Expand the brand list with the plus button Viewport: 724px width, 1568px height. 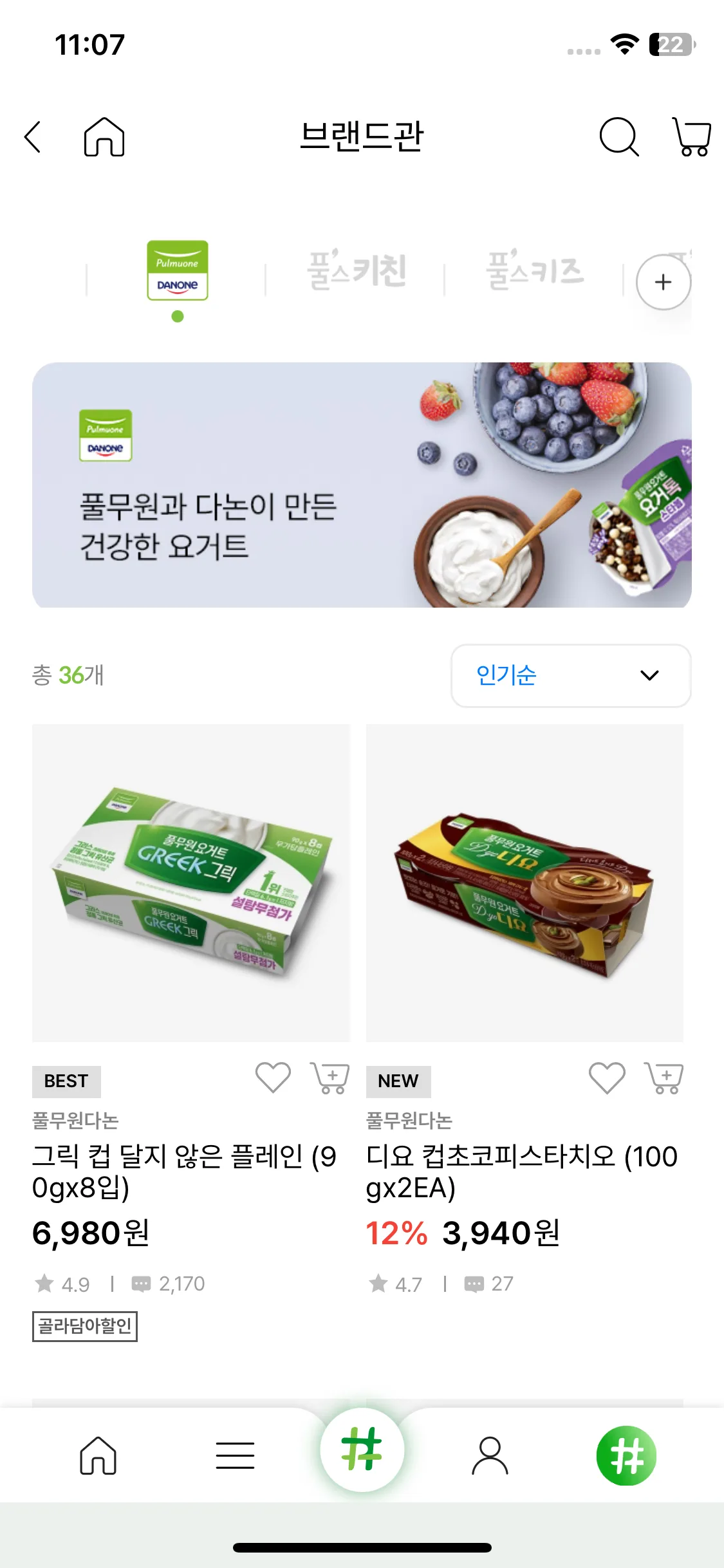[x=663, y=282]
